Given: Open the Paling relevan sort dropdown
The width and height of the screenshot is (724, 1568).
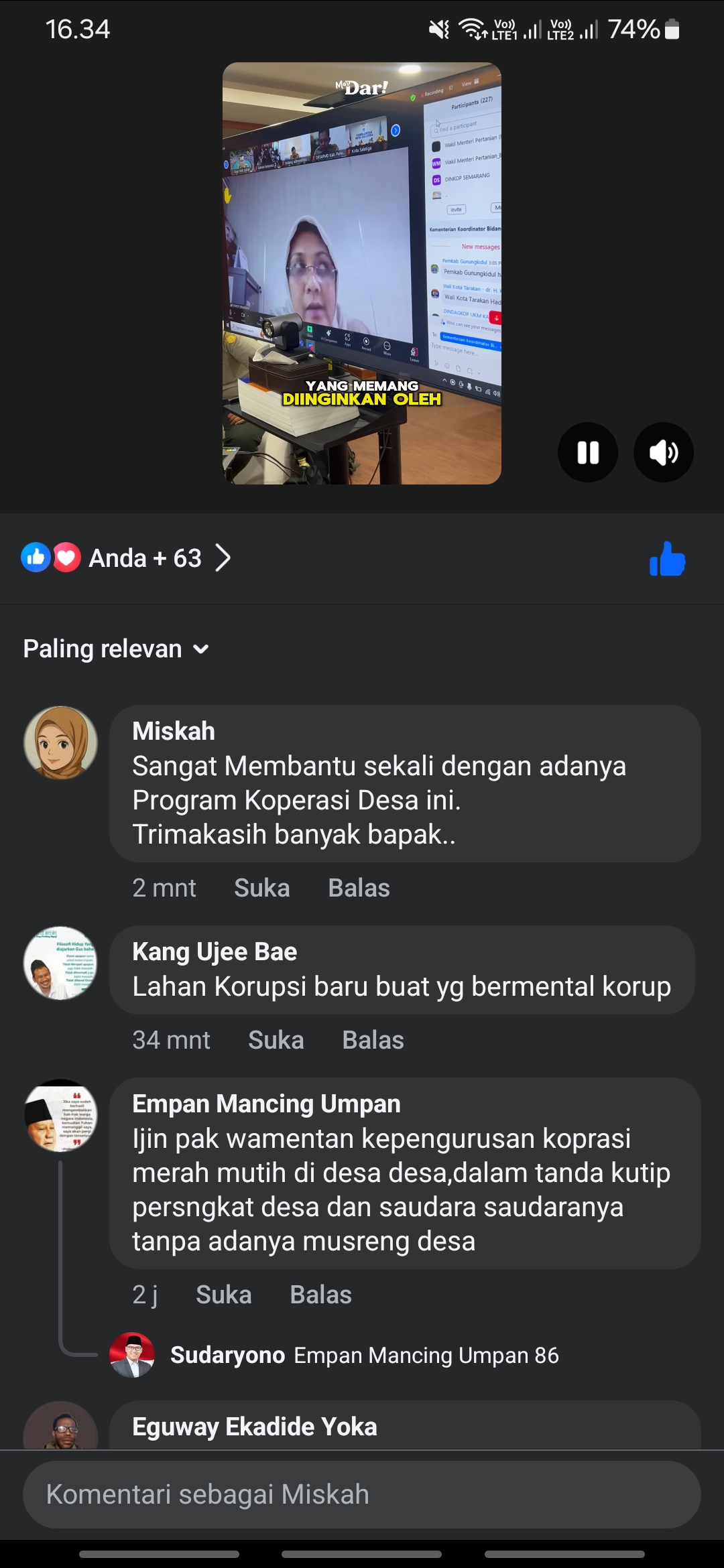Looking at the screenshot, I should pyautogui.click(x=117, y=649).
